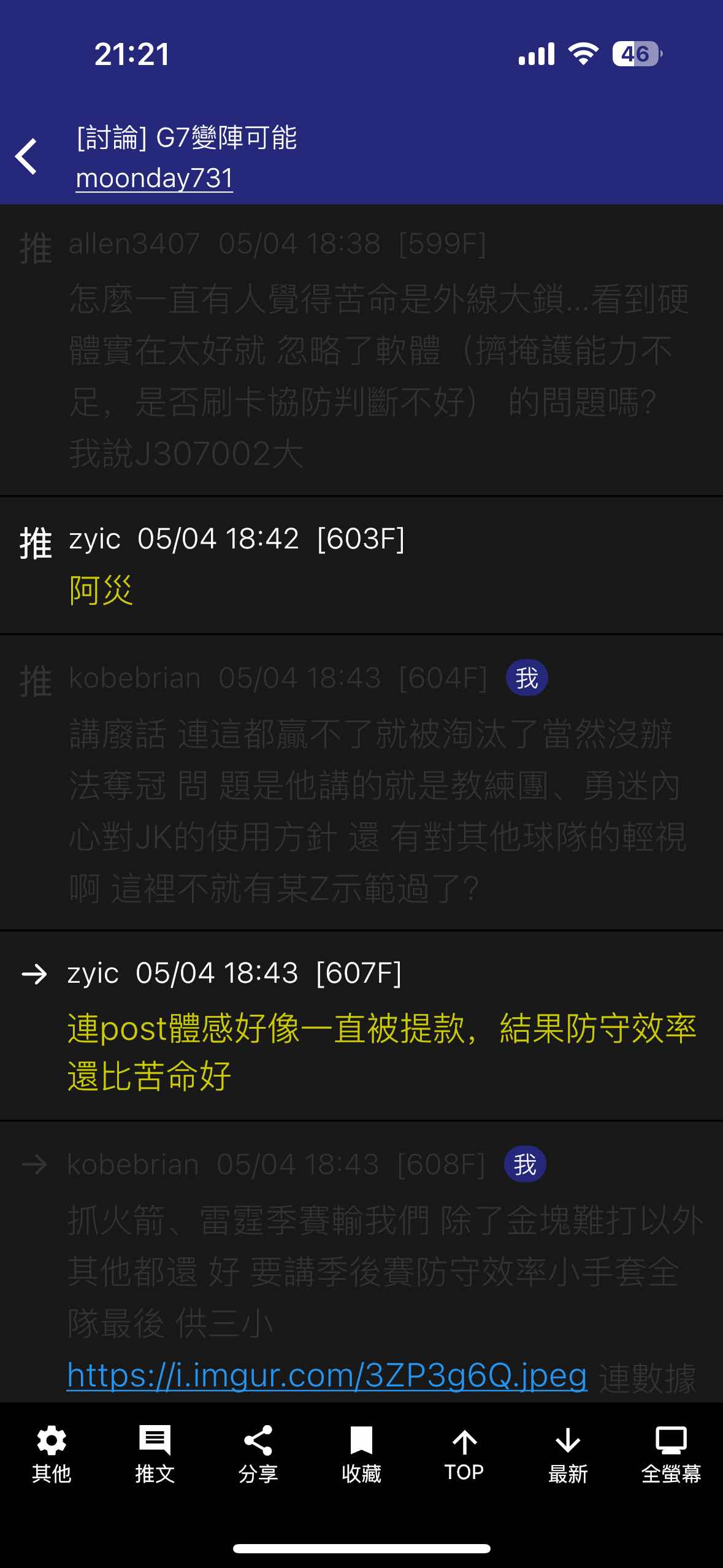The width and height of the screenshot is (723, 1568).
Task: Tap 推文 to post a comment
Action: (x=155, y=1455)
